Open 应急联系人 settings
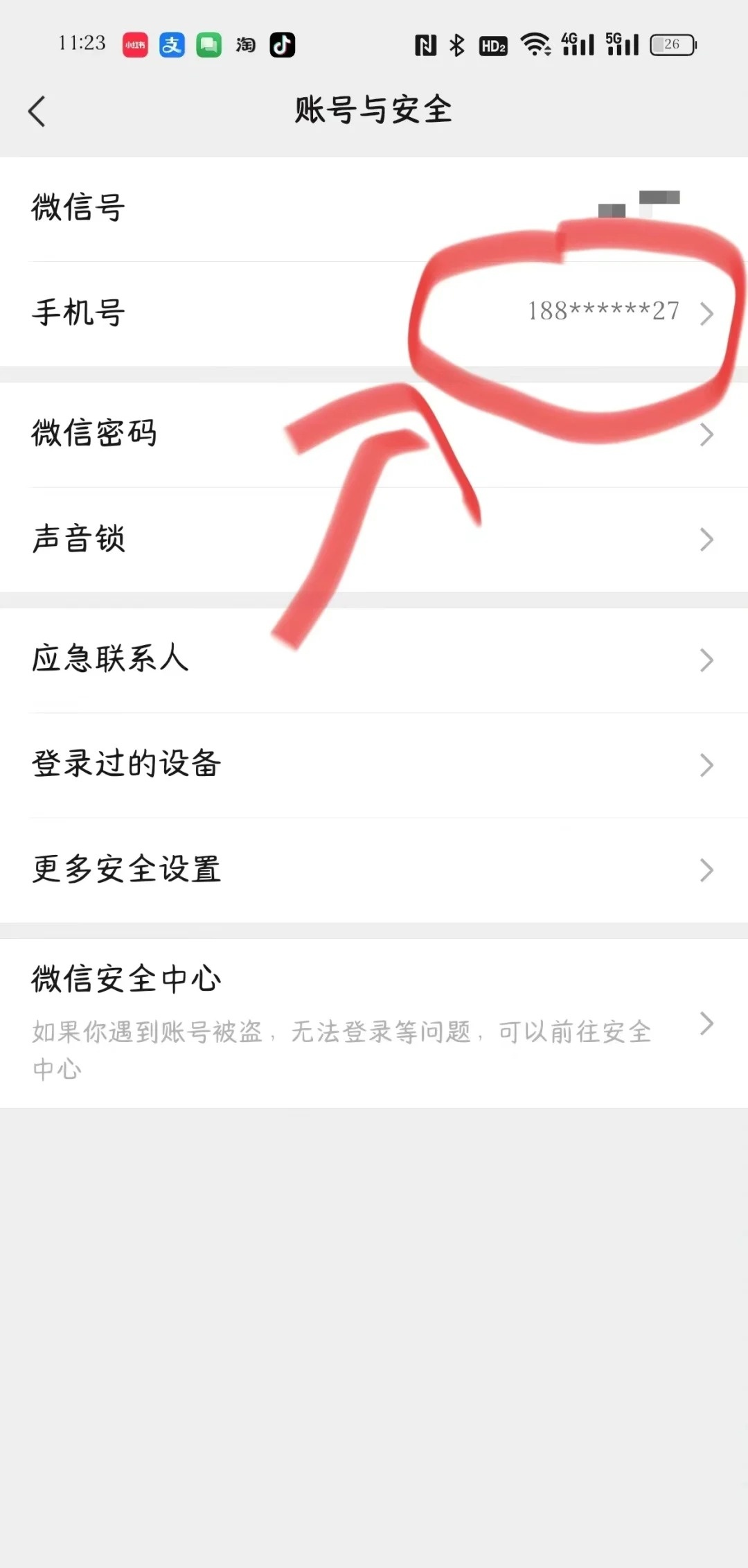 tap(374, 660)
